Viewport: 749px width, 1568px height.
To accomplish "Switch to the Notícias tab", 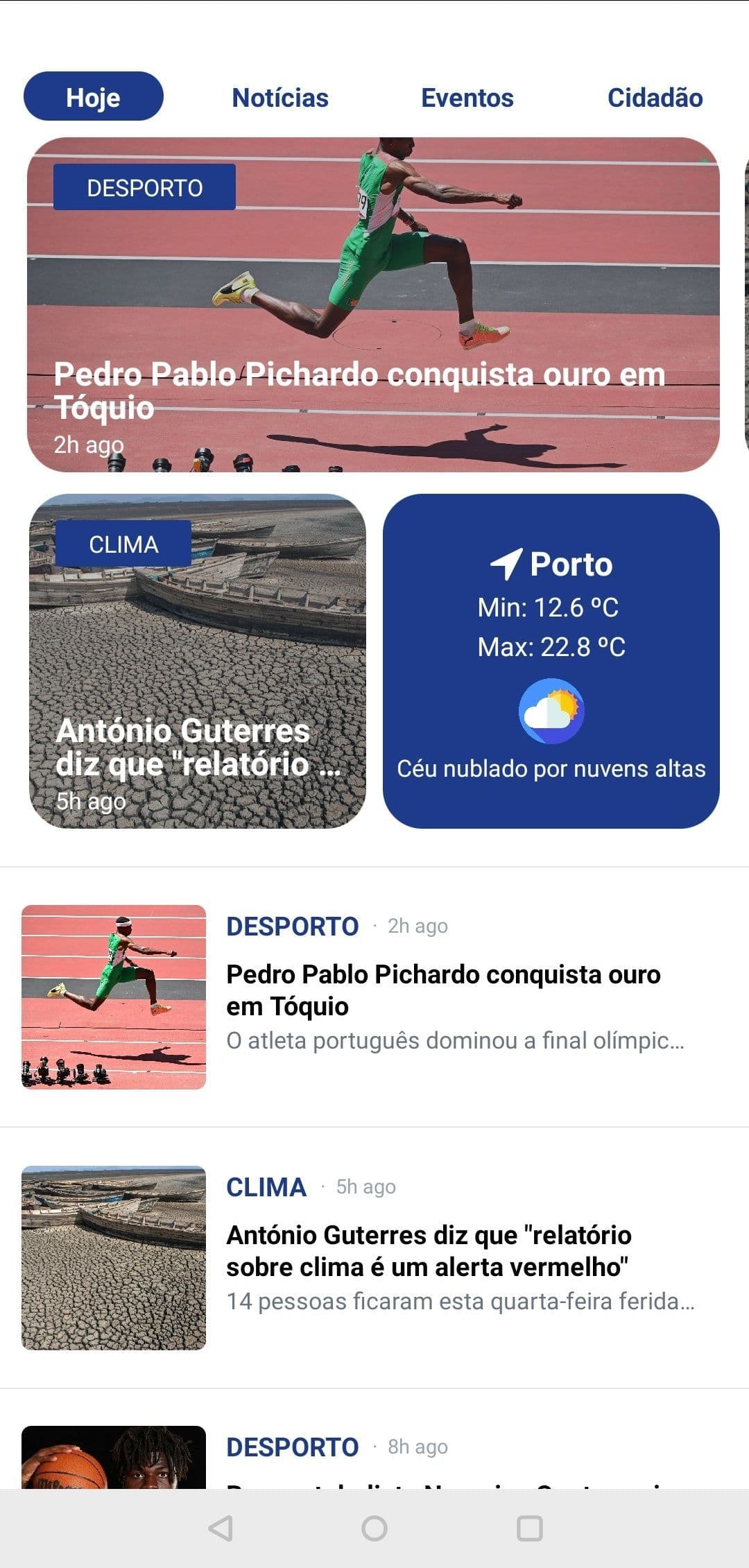I will (x=280, y=98).
